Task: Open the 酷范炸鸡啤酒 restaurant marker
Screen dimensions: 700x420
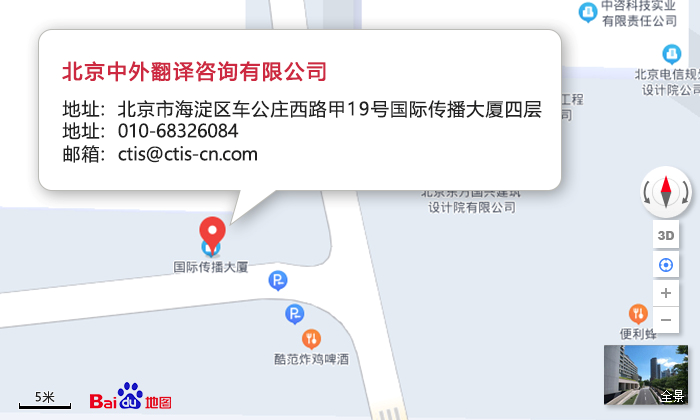Action: pyautogui.click(x=312, y=338)
